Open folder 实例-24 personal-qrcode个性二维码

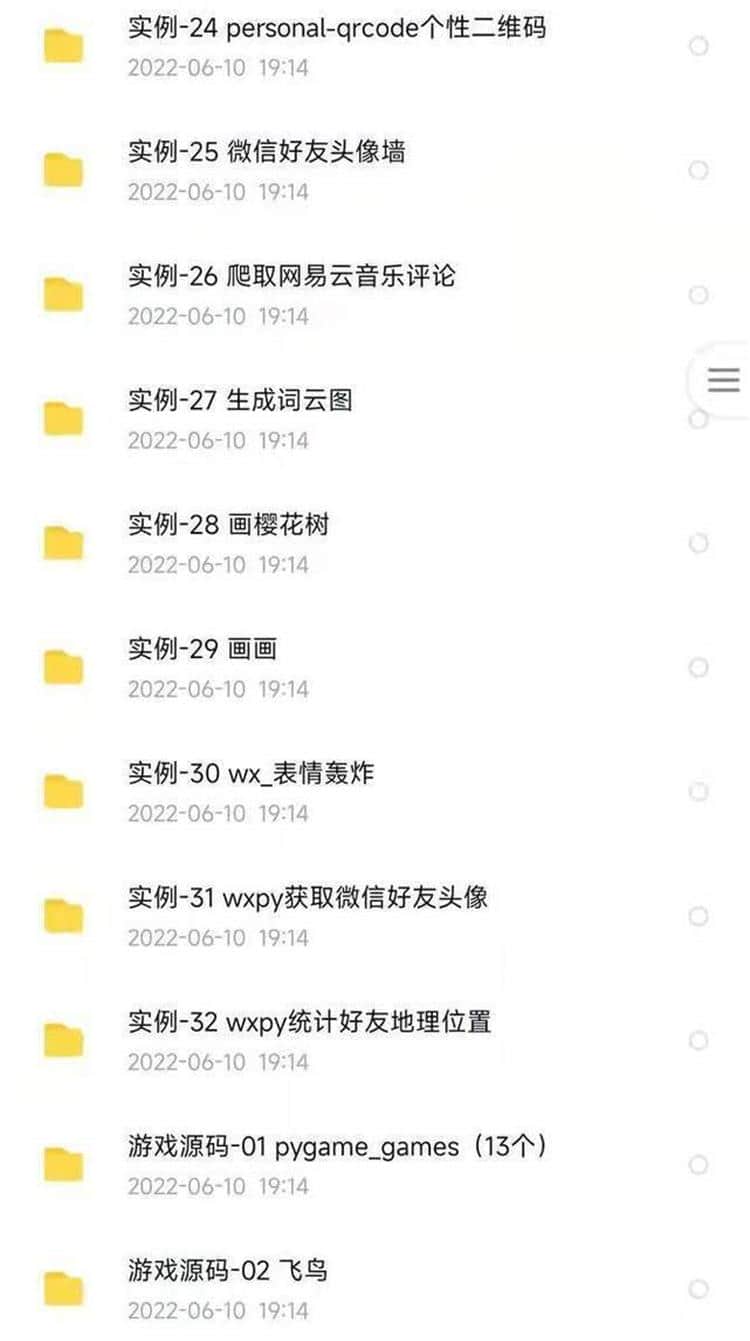pyautogui.click(x=337, y=28)
